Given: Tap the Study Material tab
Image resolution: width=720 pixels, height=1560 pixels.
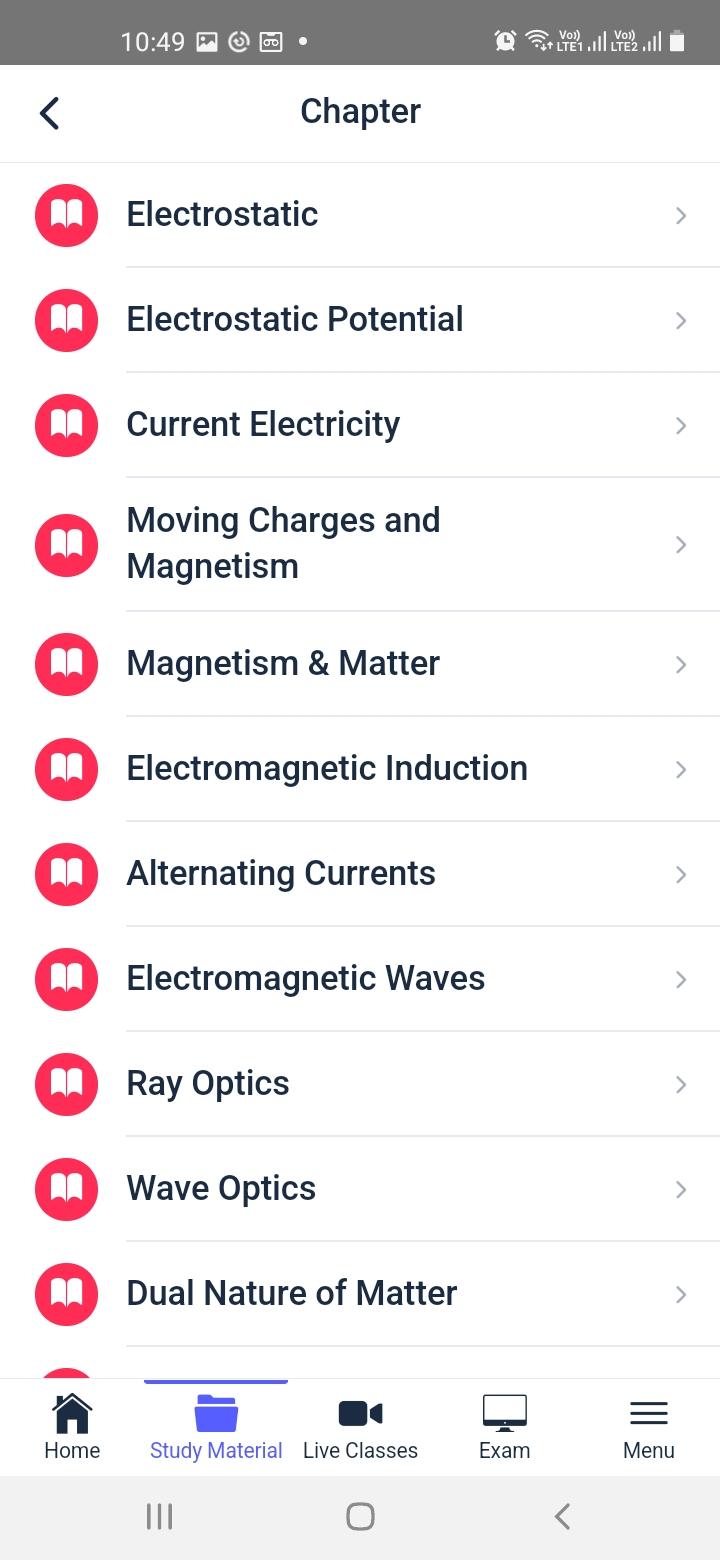Looking at the screenshot, I should (x=216, y=1428).
